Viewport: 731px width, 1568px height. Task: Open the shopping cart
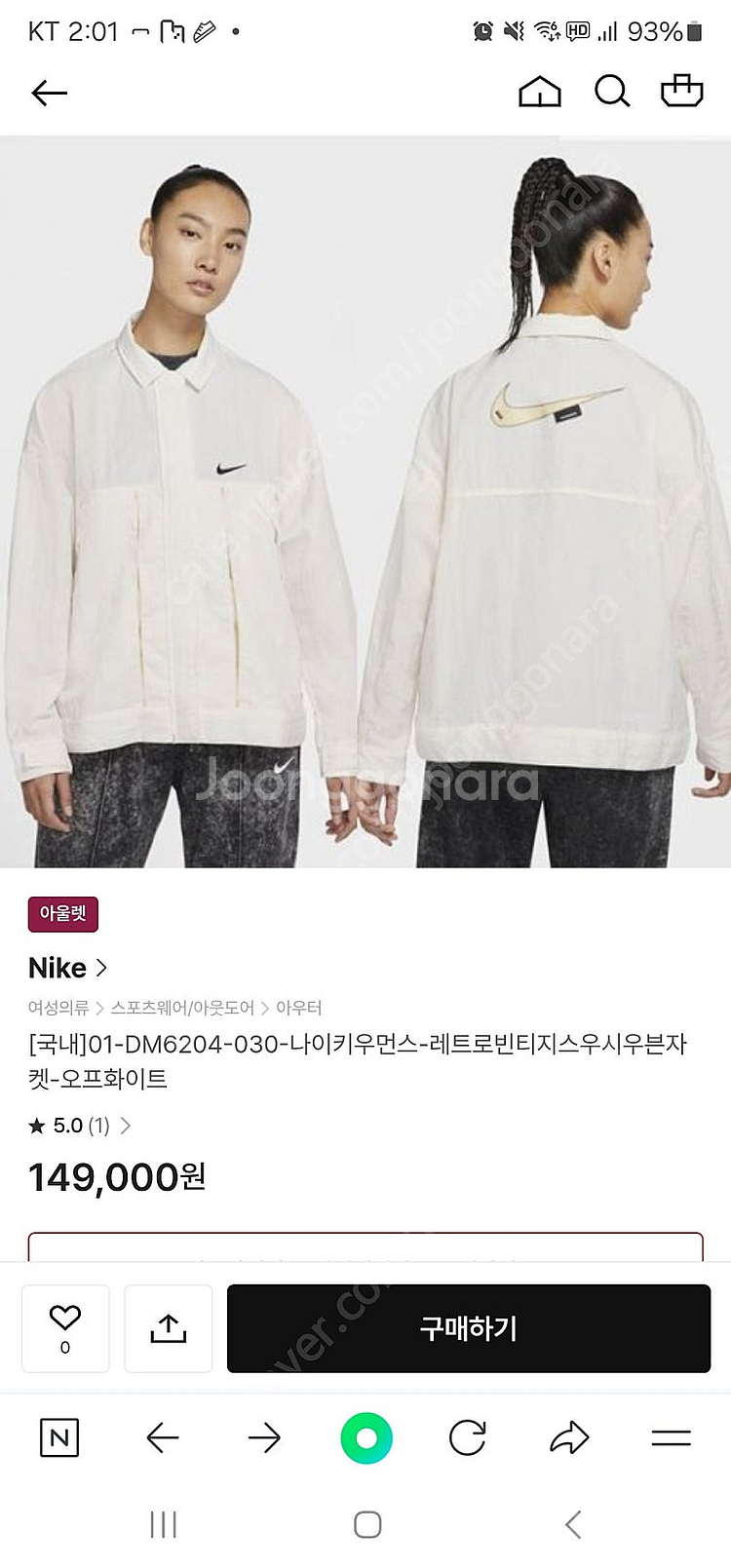tap(681, 91)
